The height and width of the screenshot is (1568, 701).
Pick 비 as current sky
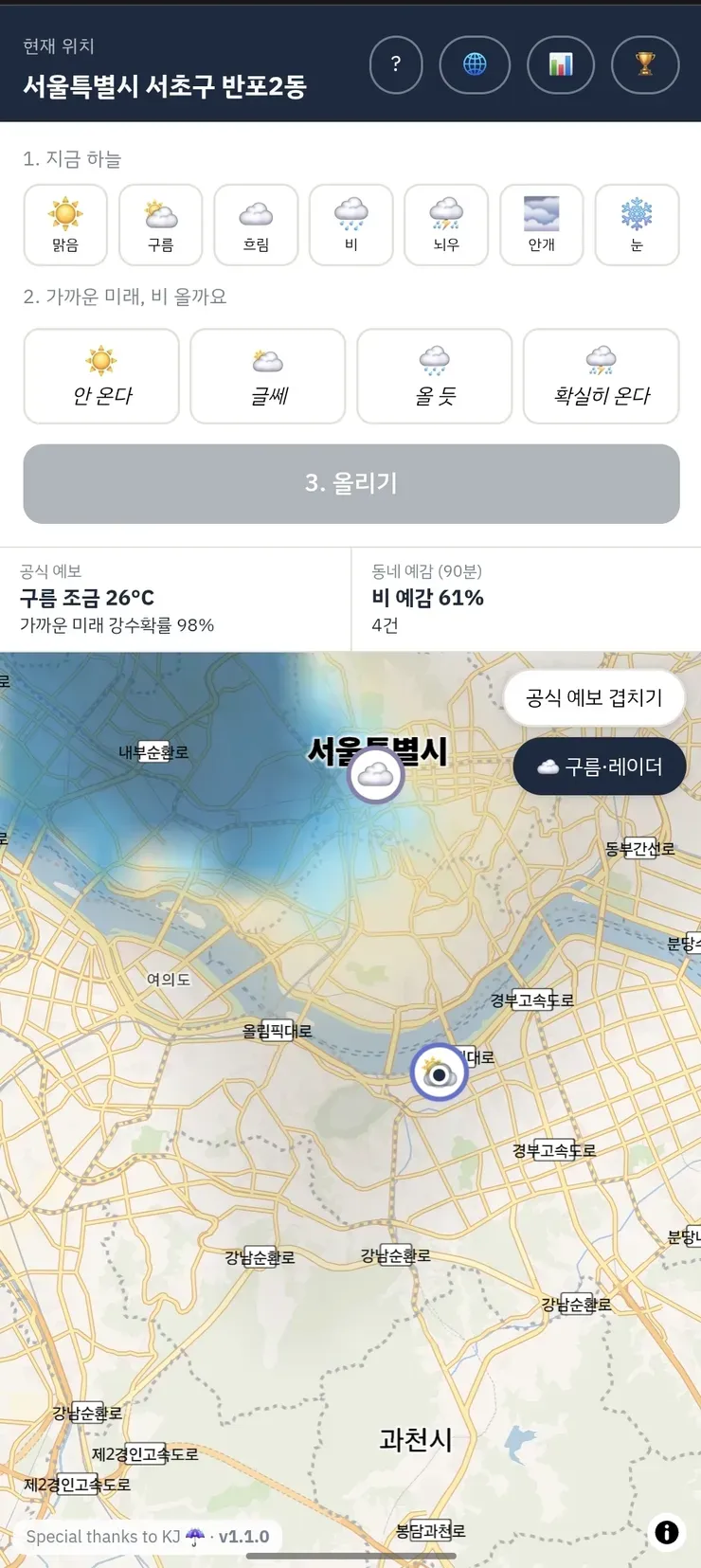pyautogui.click(x=351, y=225)
